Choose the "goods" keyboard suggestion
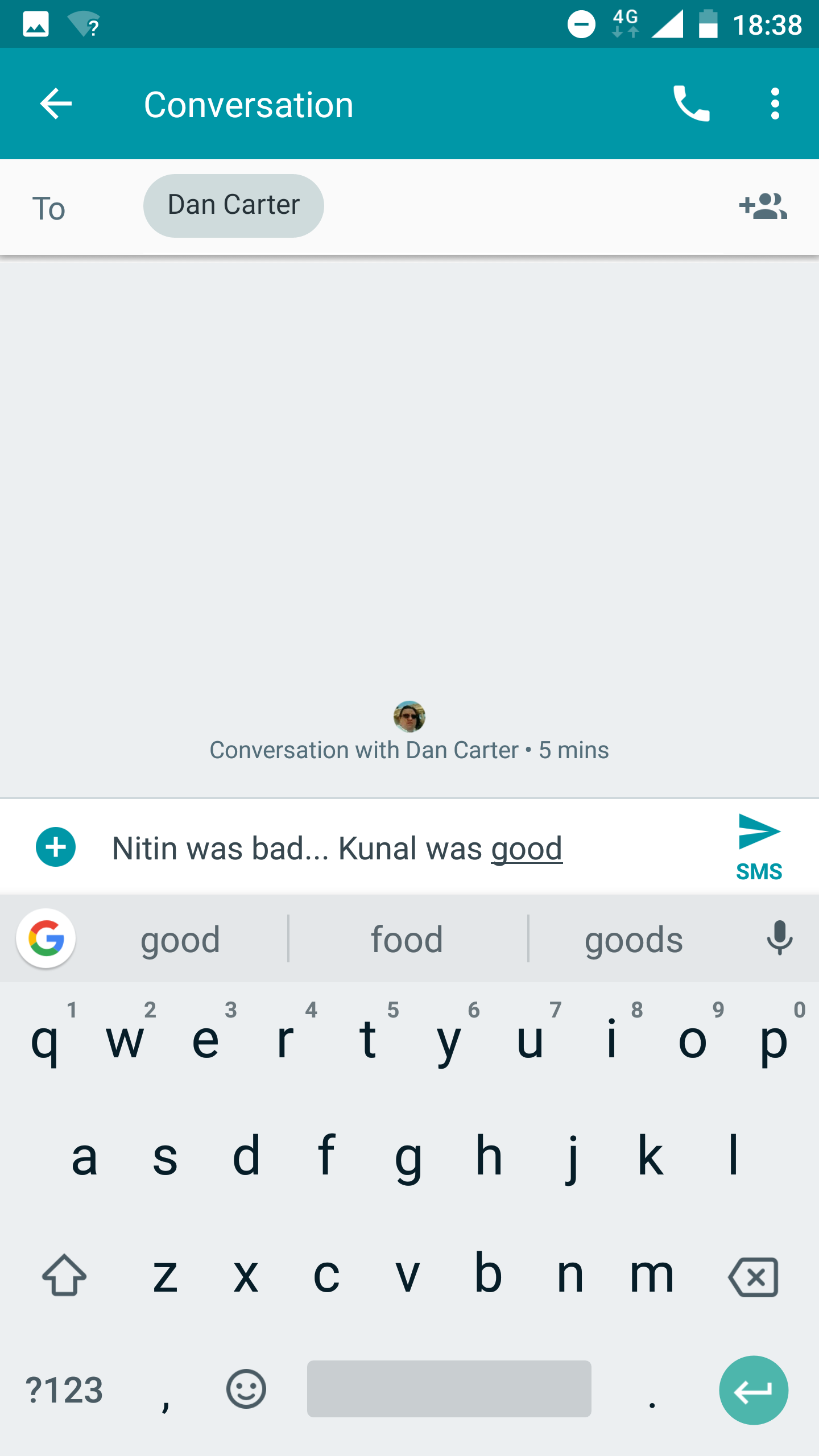The image size is (819, 1456). click(x=634, y=939)
